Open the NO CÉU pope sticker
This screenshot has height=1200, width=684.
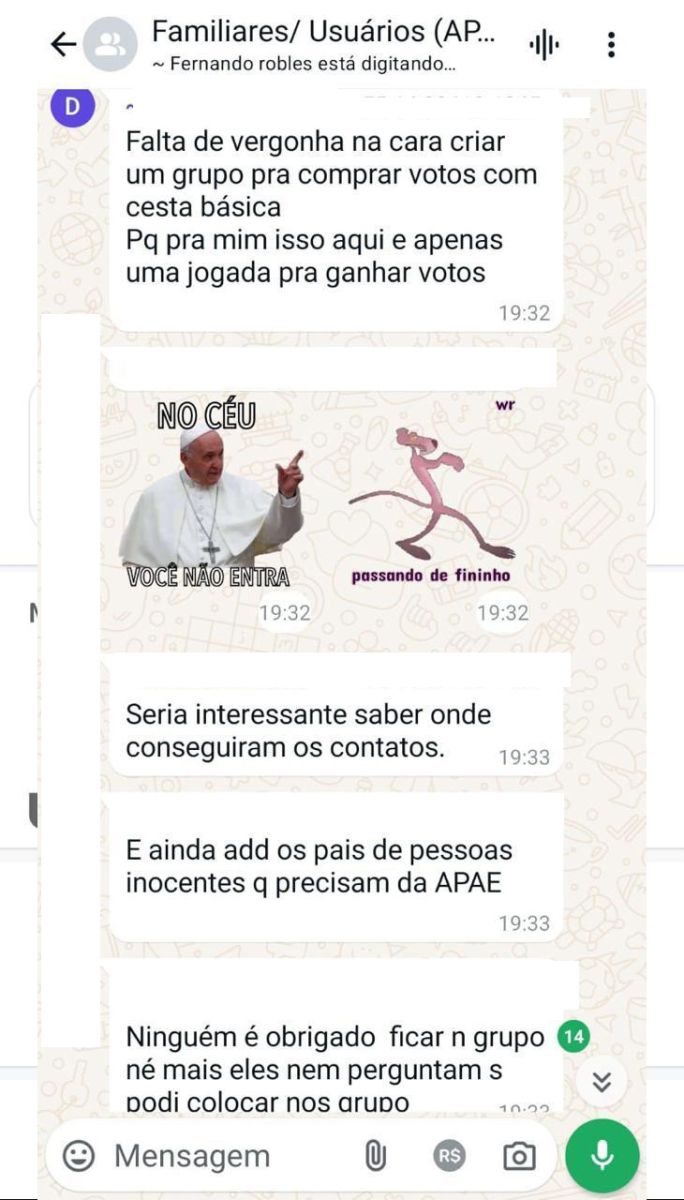click(212, 497)
